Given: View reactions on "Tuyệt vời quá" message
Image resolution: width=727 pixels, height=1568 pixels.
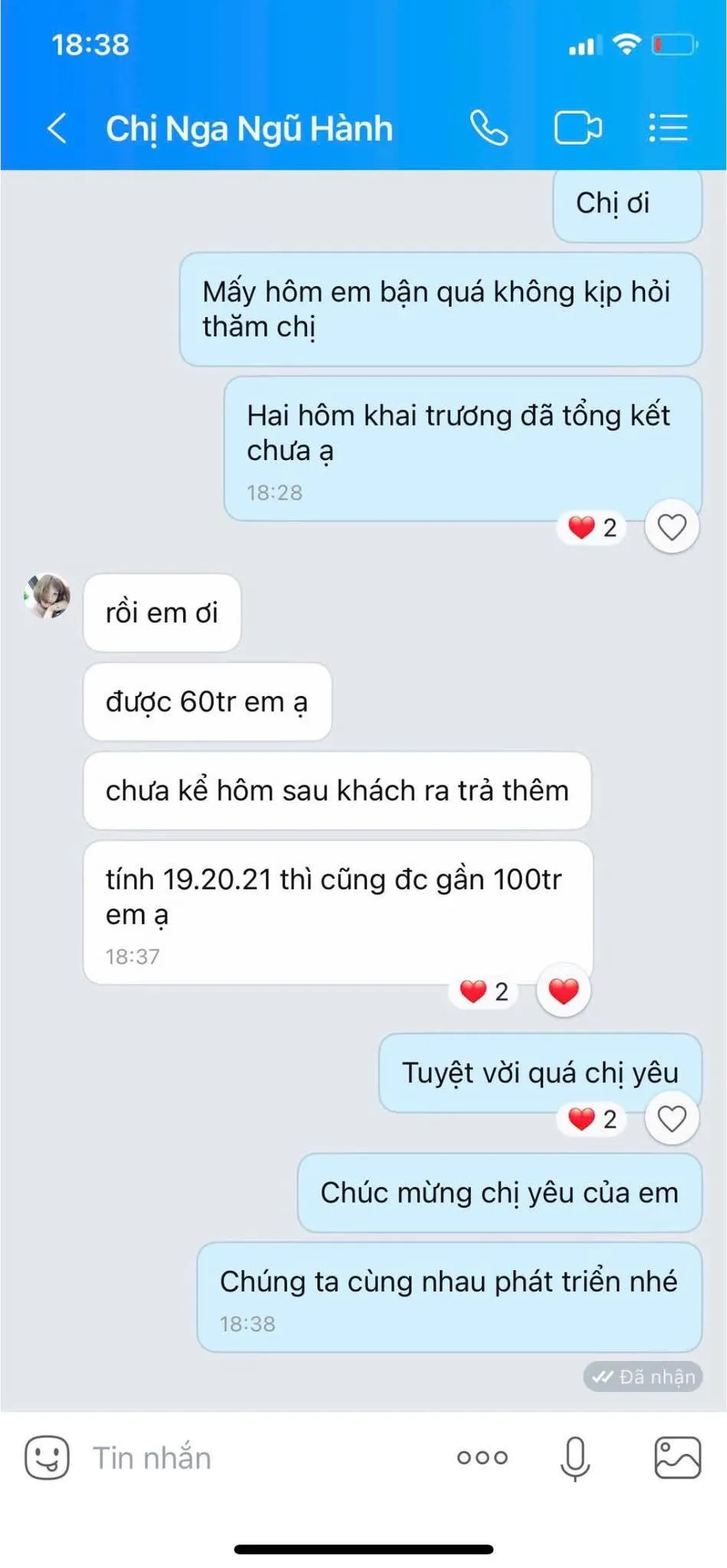Looking at the screenshot, I should point(593,1119).
